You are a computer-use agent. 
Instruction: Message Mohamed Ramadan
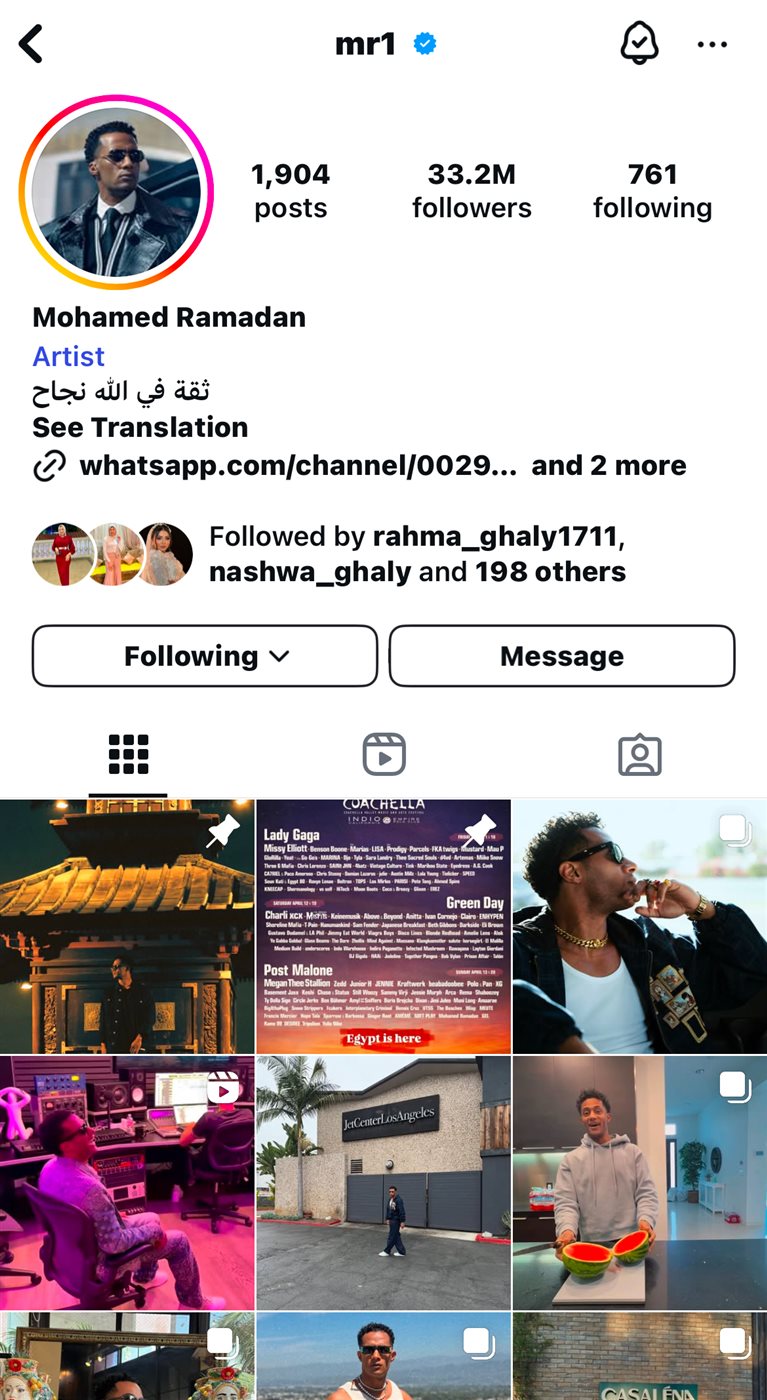coord(561,656)
